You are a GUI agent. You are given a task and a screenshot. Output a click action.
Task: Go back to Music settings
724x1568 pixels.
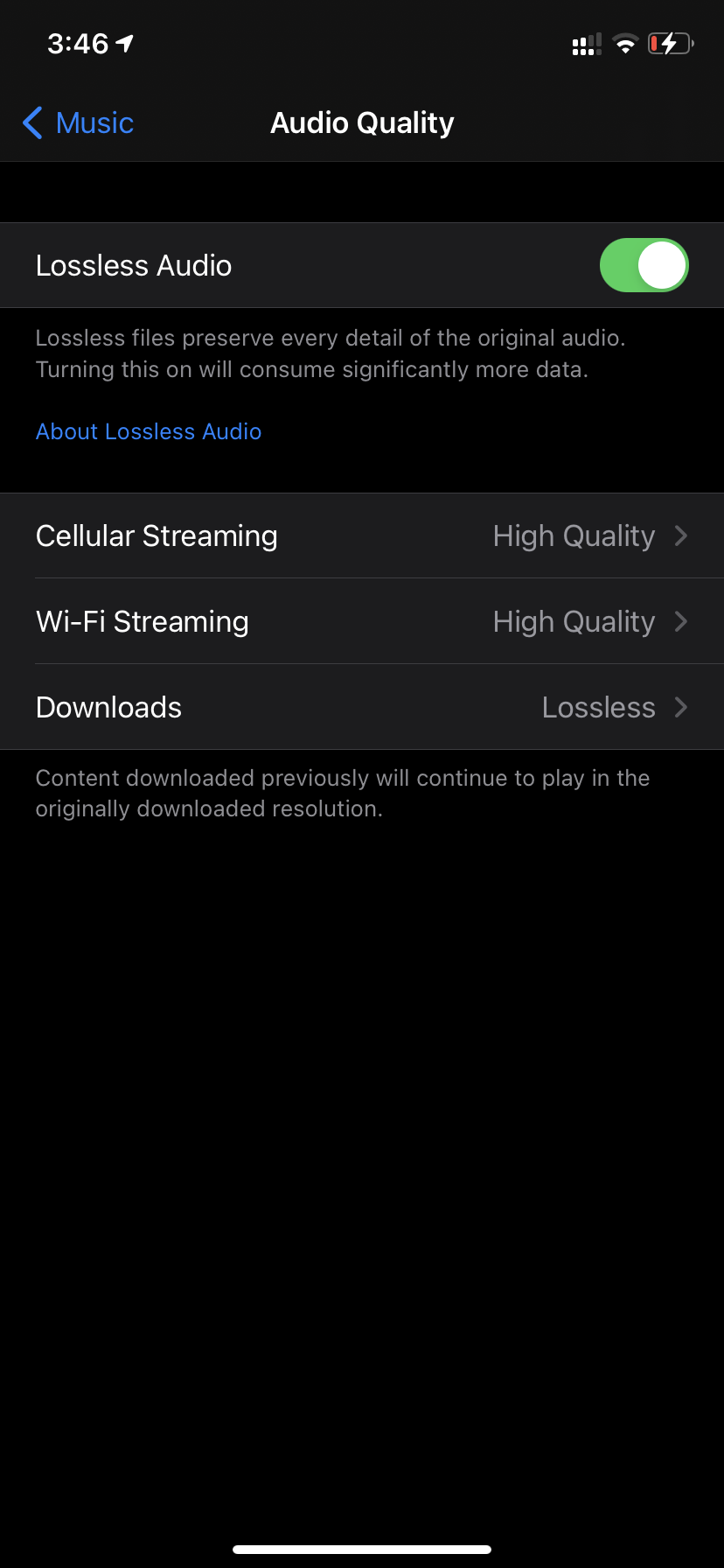pyautogui.click(x=79, y=123)
